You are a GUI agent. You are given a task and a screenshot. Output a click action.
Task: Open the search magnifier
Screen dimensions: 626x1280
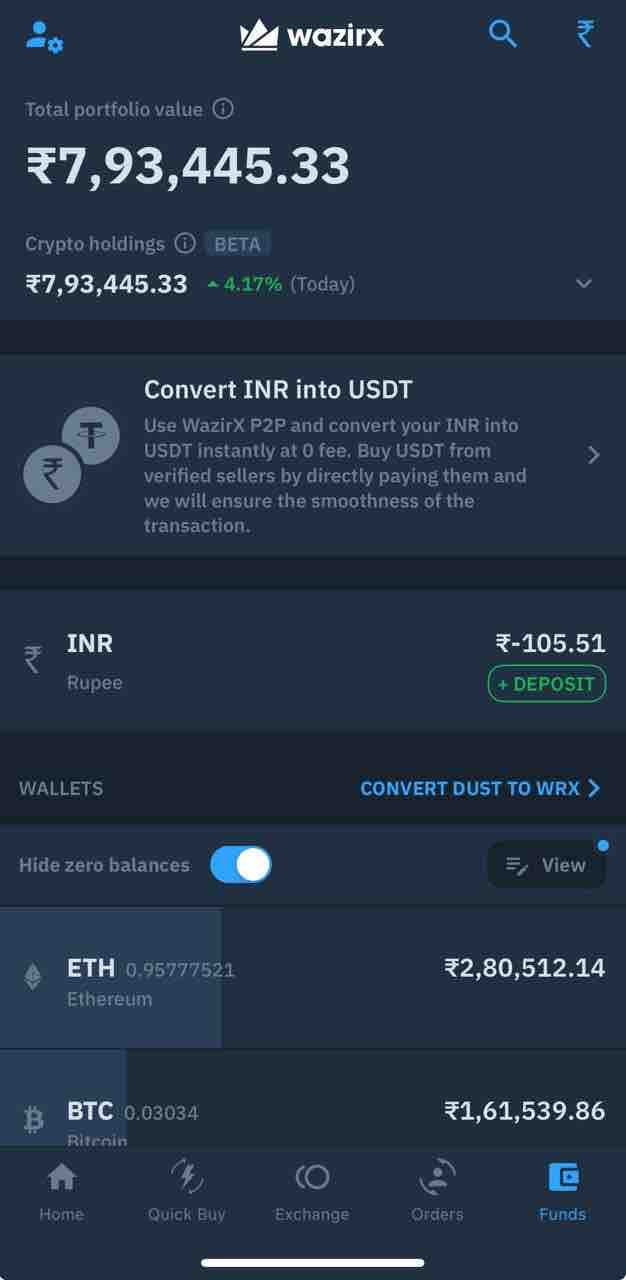click(x=502, y=35)
